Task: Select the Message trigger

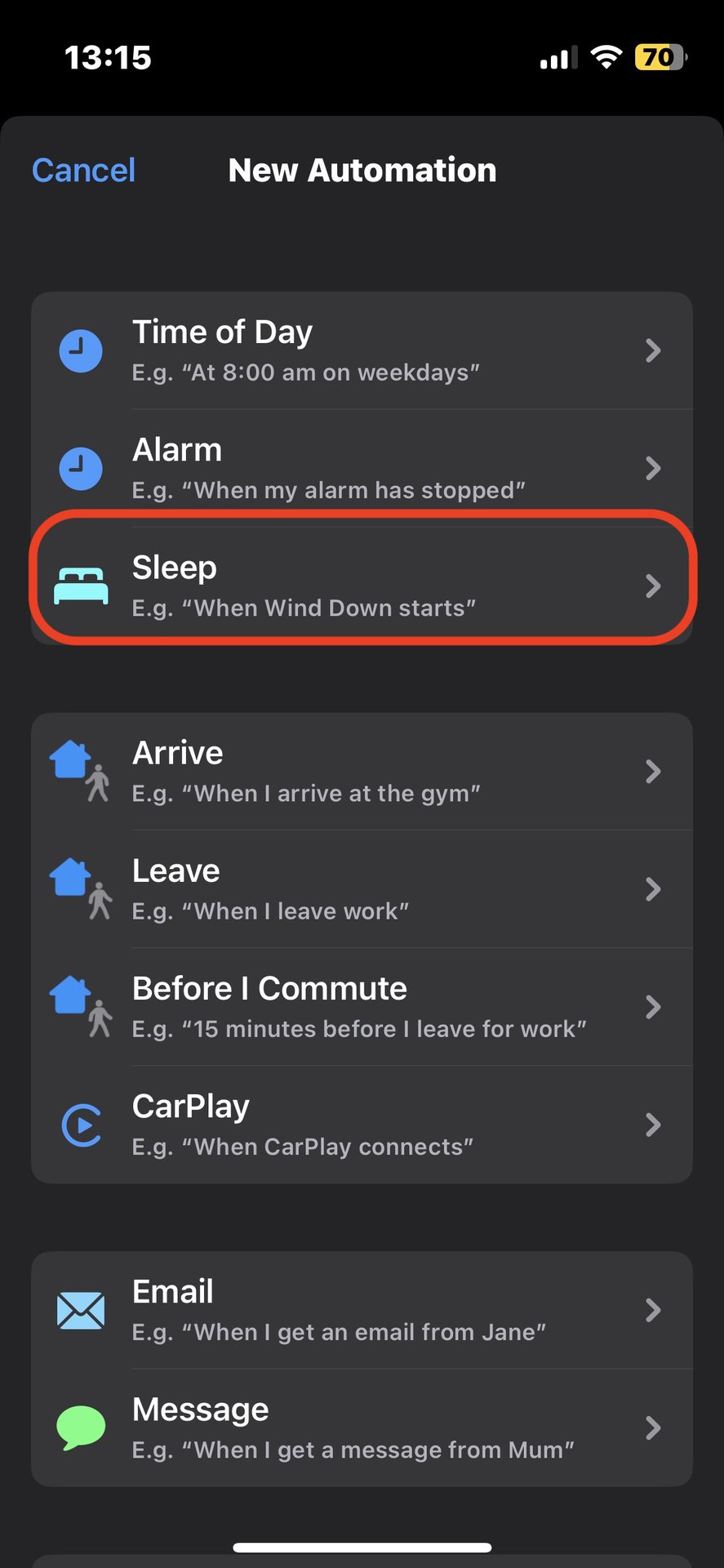Action: [362, 1428]
